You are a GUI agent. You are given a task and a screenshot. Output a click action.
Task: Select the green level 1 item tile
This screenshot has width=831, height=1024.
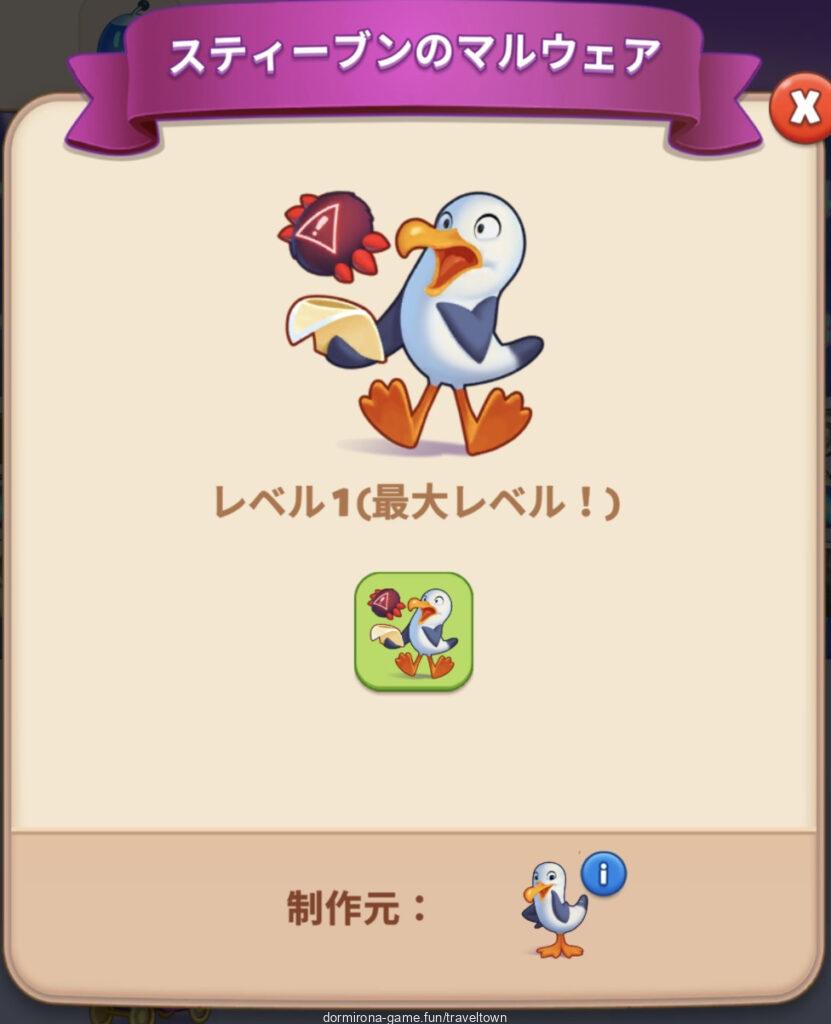pos(414,631)
